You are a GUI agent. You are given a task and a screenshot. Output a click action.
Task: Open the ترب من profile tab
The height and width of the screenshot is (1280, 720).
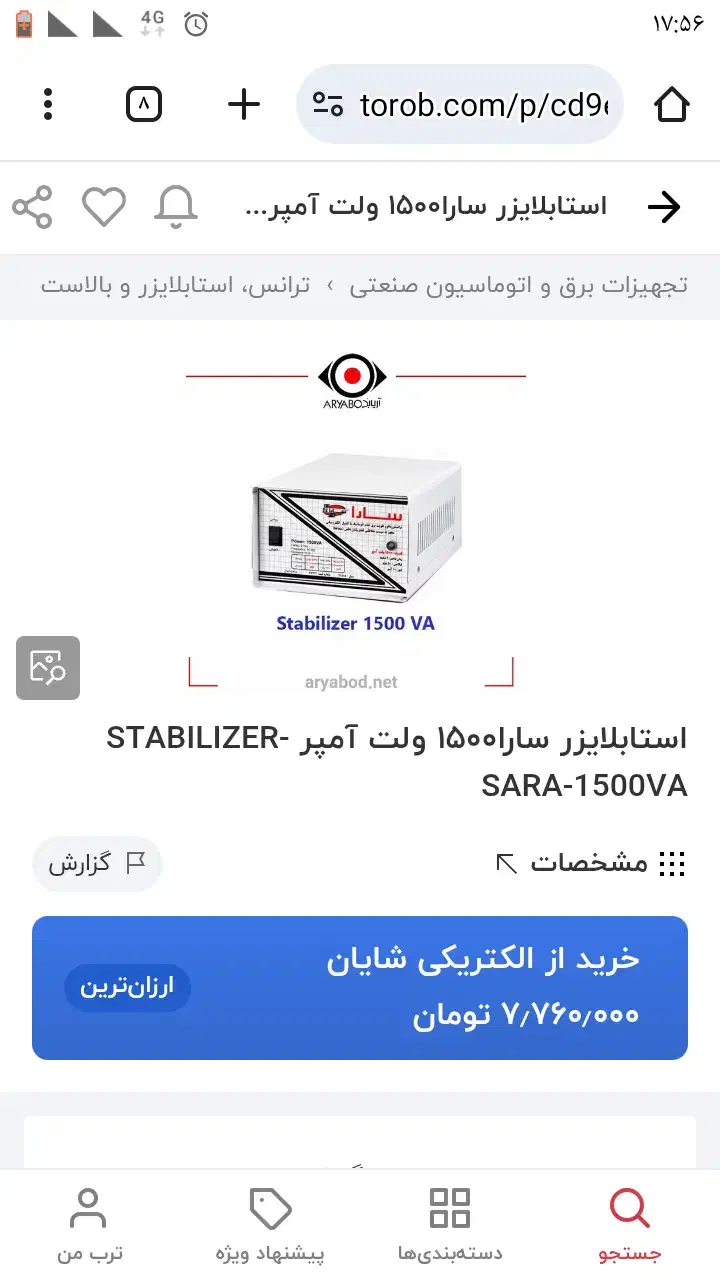click(x=89, y=1225)
